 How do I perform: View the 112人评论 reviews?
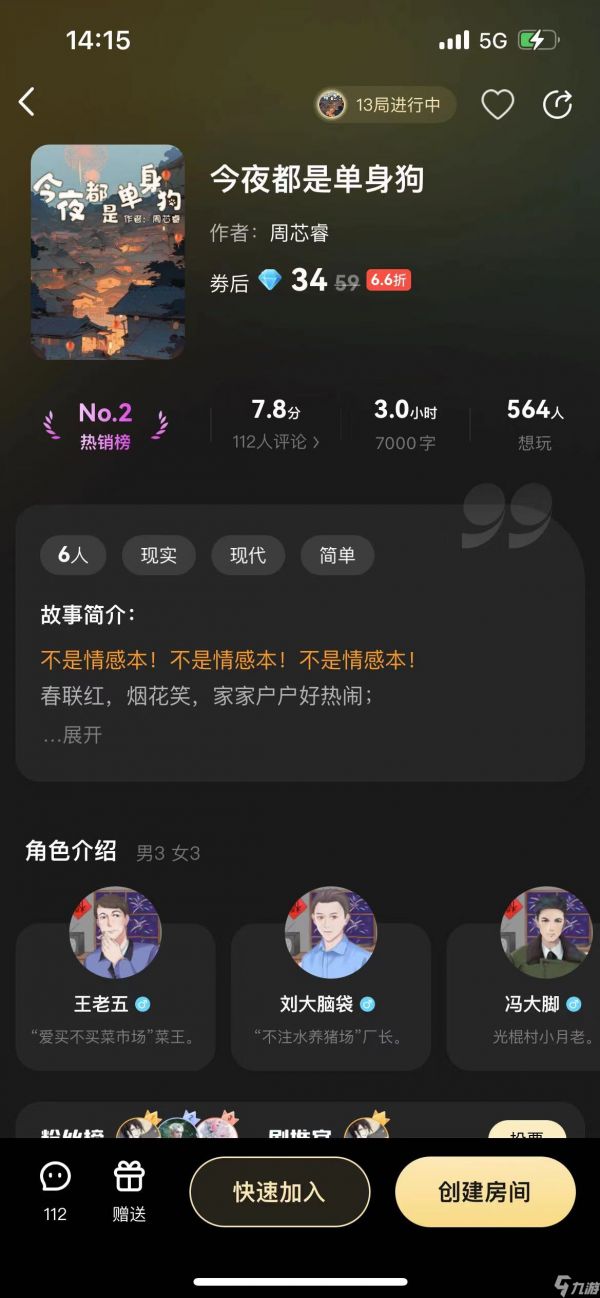click(275, 441)
